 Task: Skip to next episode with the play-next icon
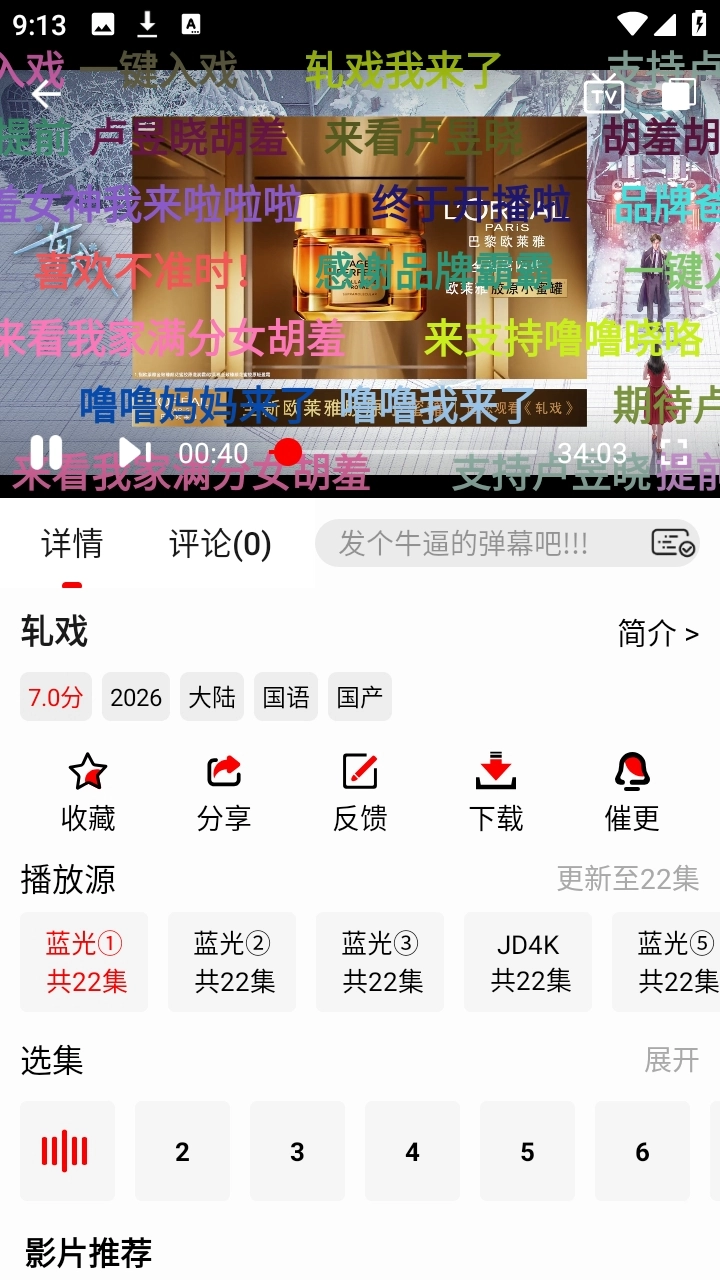coord(130,452)
